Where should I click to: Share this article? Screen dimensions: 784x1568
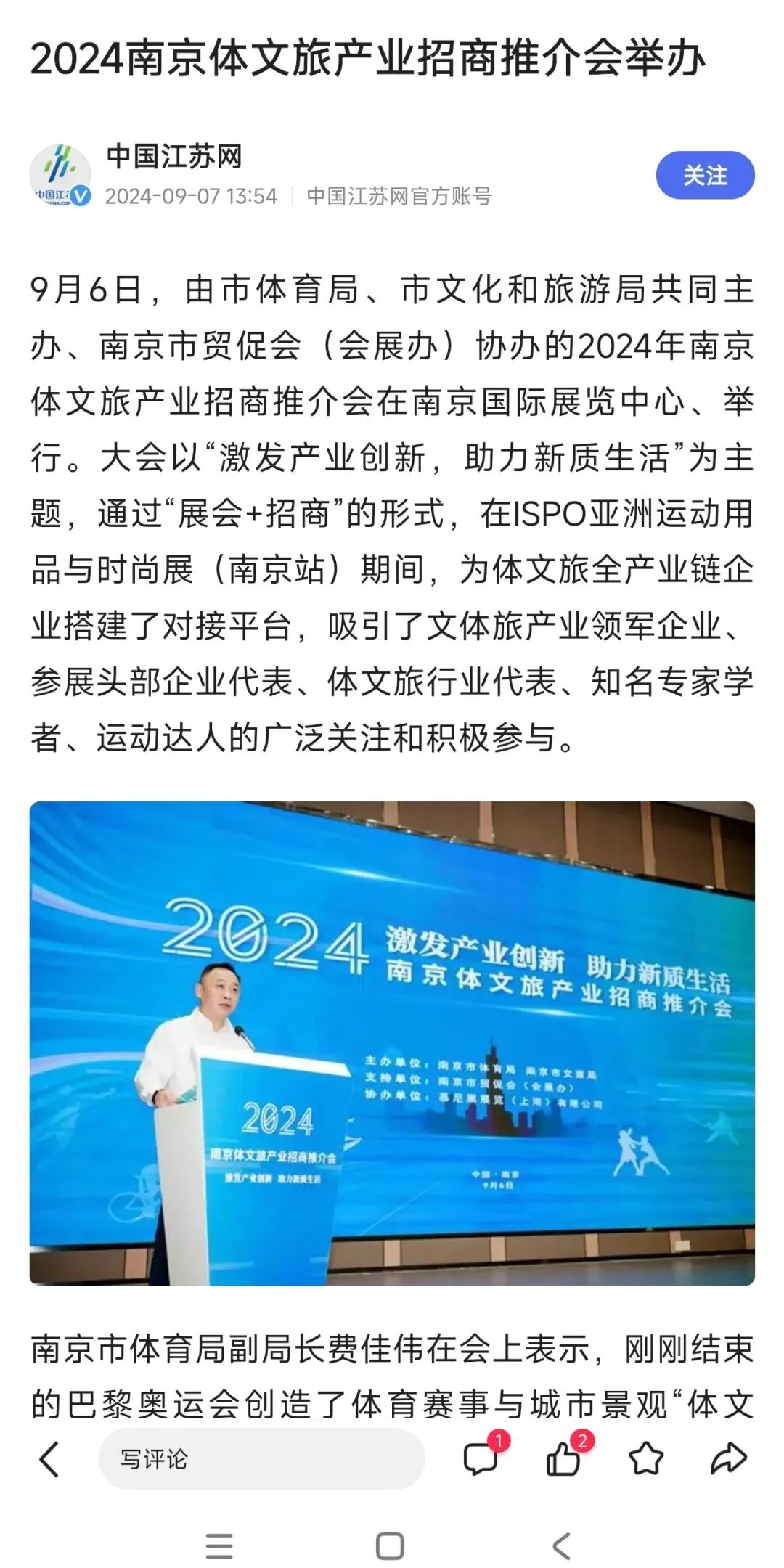pos(728,1459)
